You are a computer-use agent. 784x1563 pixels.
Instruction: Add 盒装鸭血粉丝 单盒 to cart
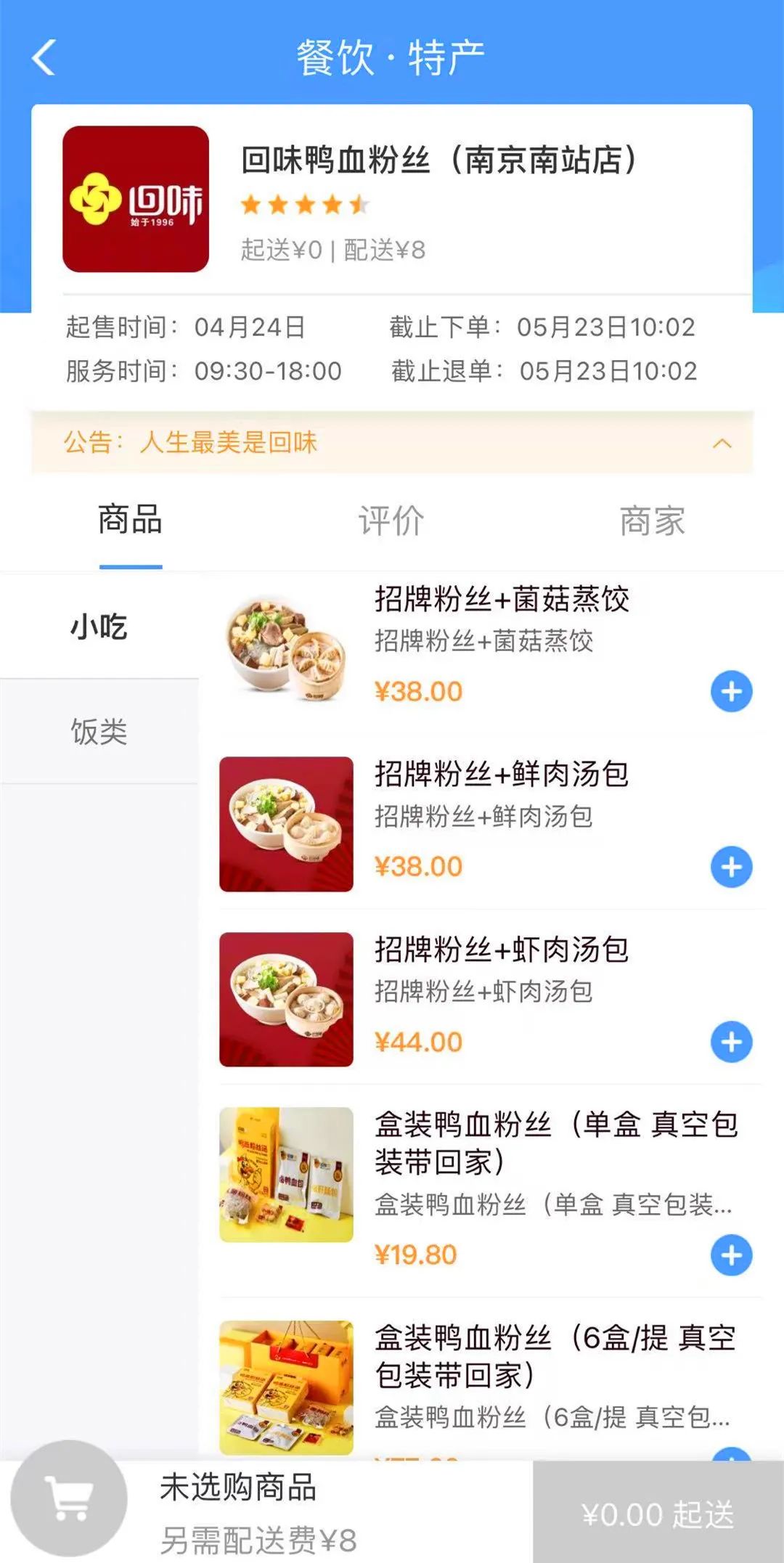click(x=731, y=1255)
